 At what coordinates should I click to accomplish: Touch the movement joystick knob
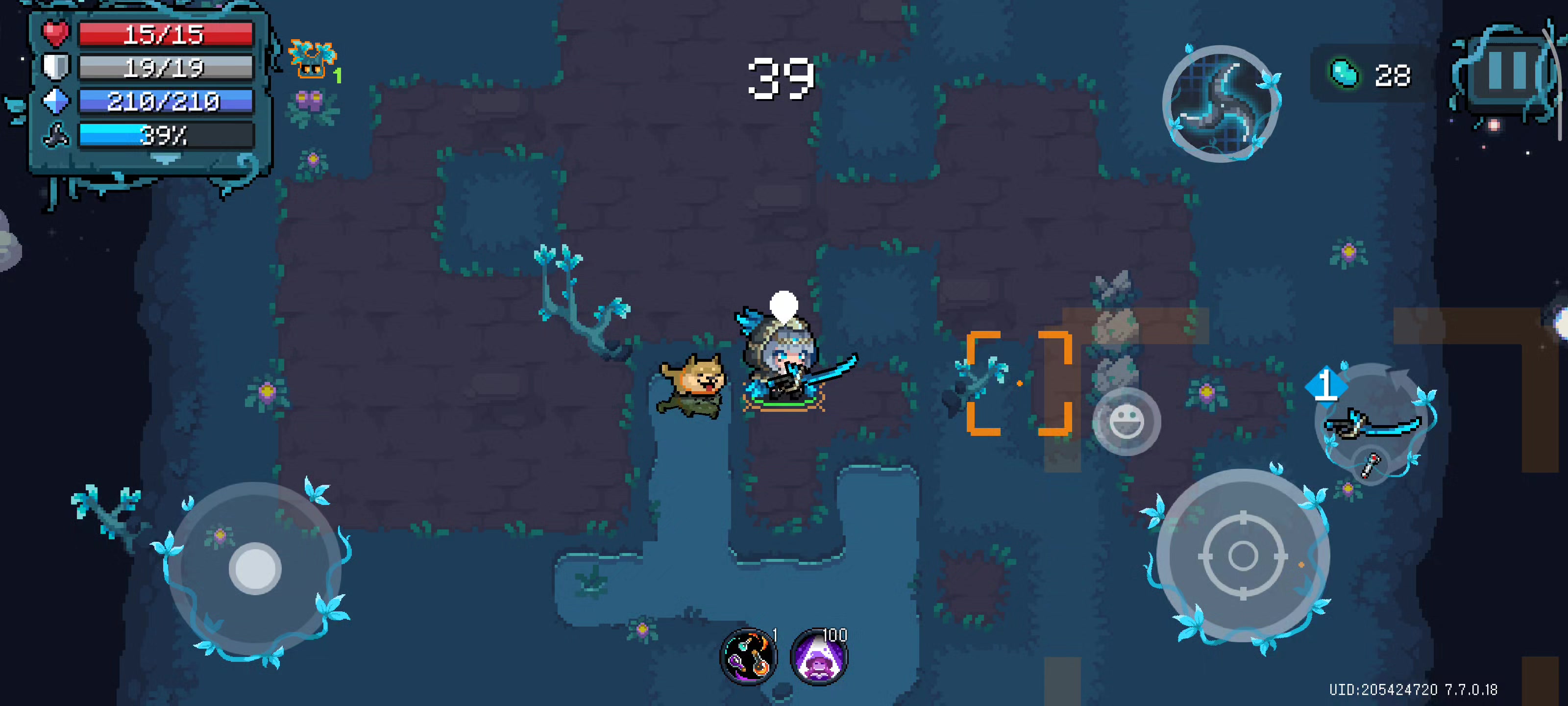coord(254,568)
